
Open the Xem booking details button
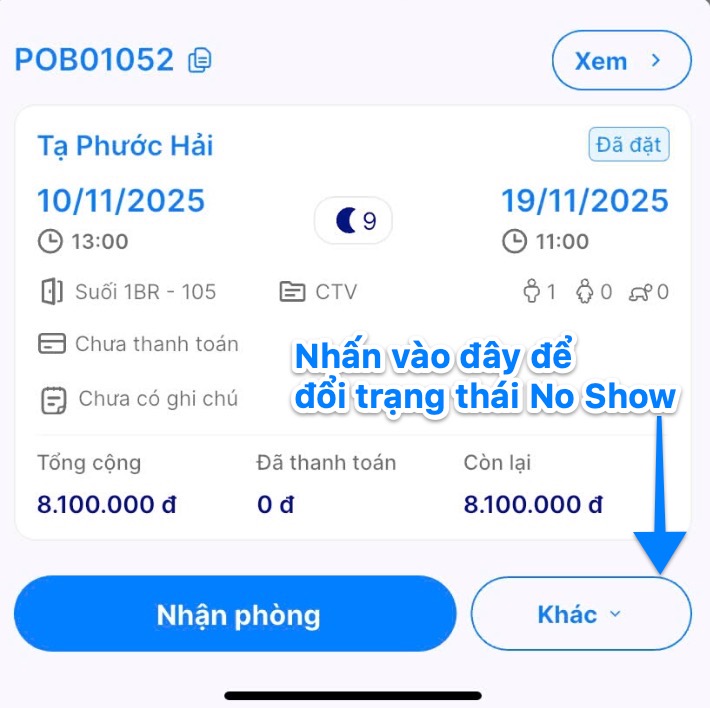point(621,60)
